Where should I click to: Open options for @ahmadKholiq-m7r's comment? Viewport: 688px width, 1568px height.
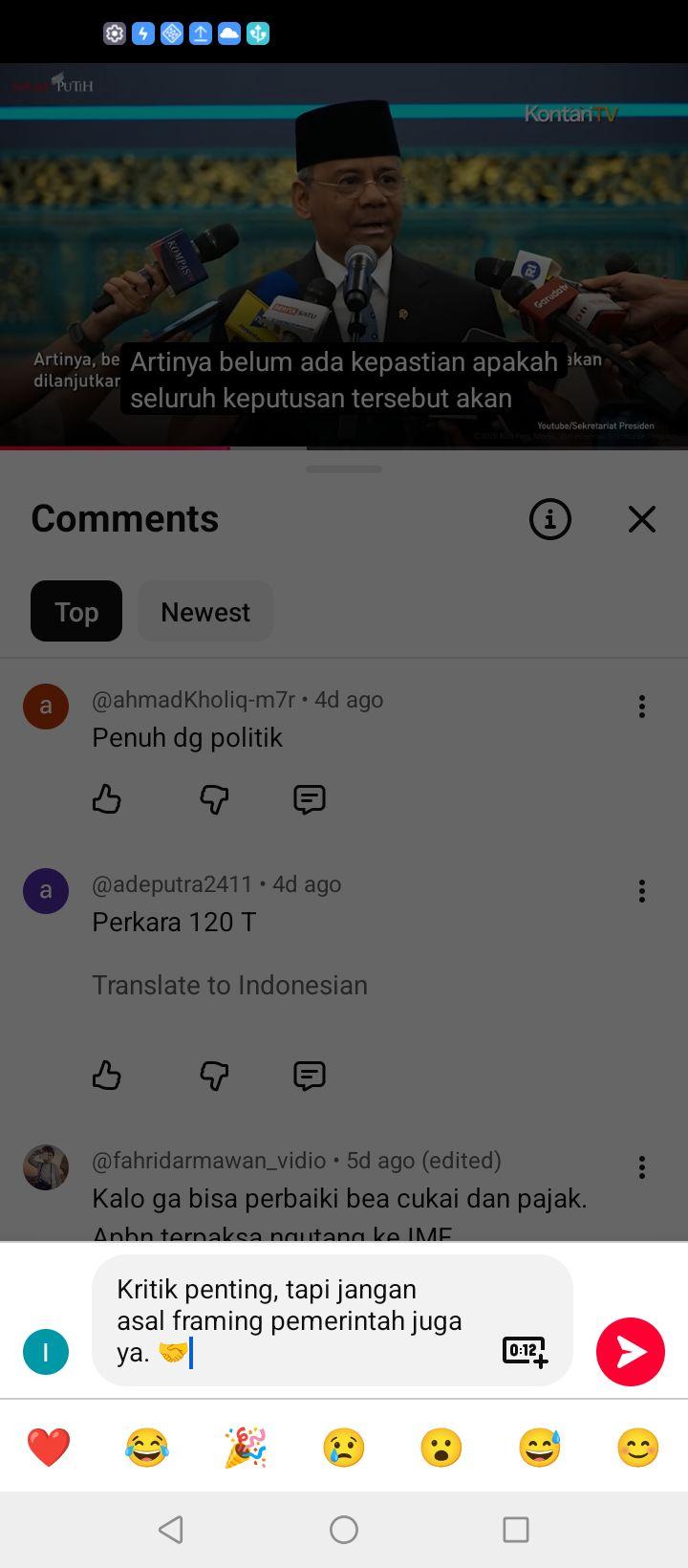pyautogui.click(x=642, y=707)
